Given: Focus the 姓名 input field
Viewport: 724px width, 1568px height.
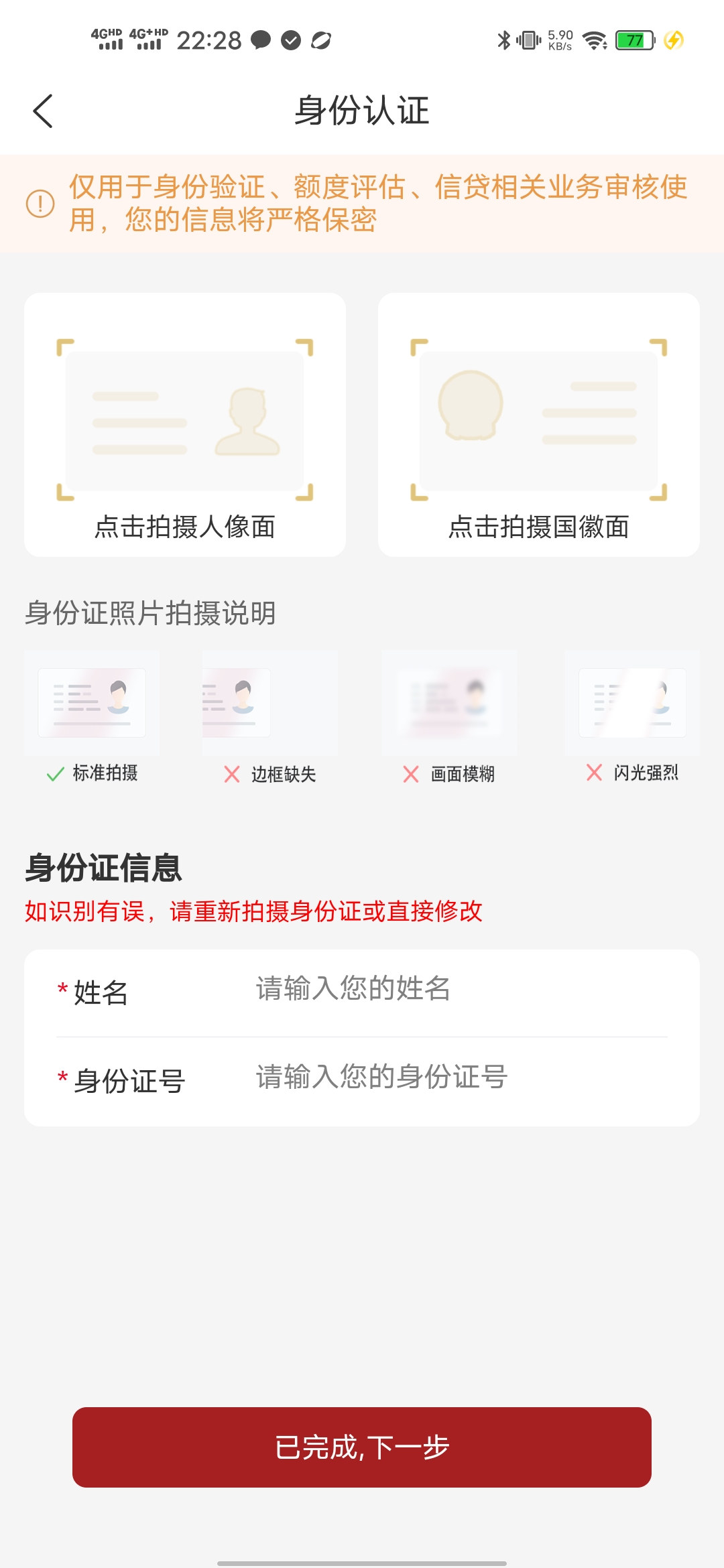Looking at the screenshot, I should [x=456, y=989].
